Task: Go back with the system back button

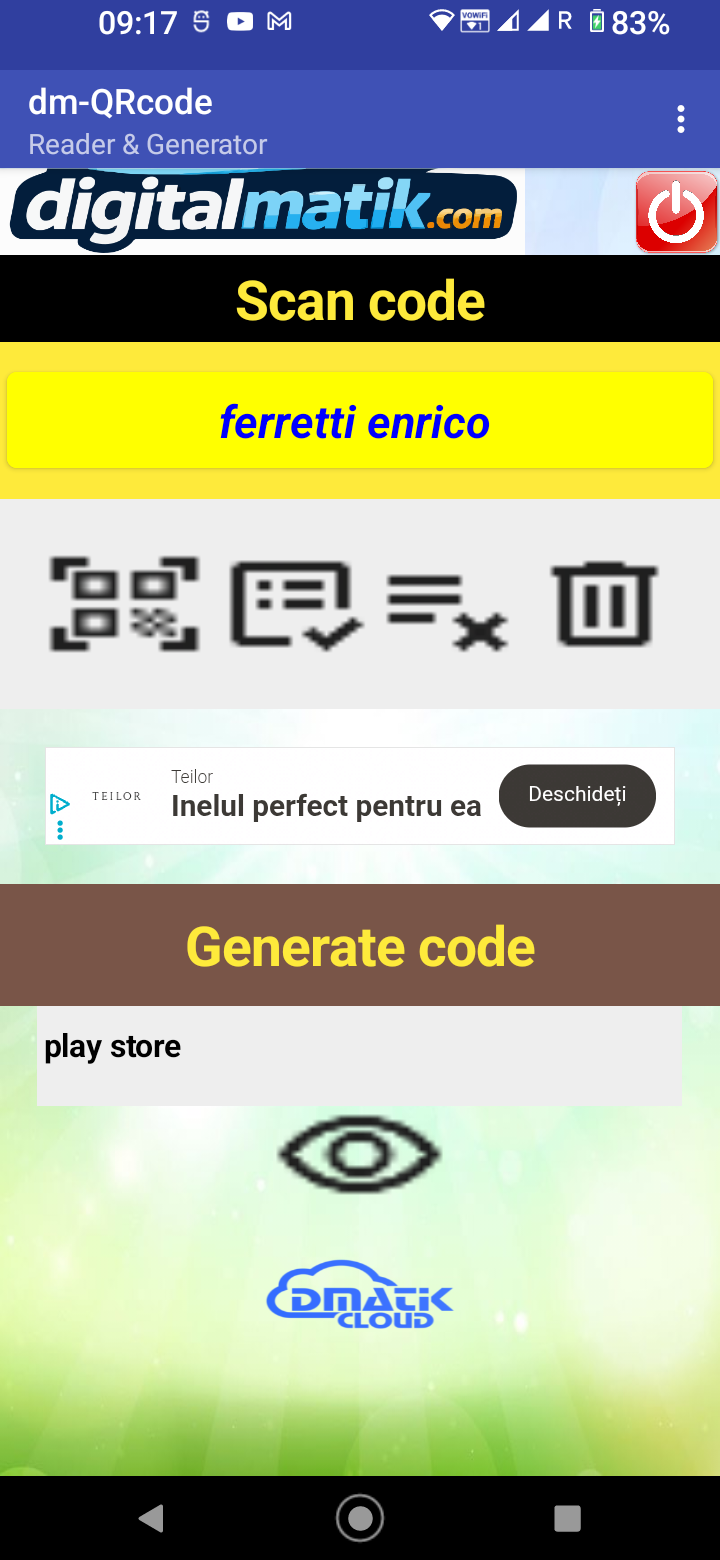Action: point(151,1519)
